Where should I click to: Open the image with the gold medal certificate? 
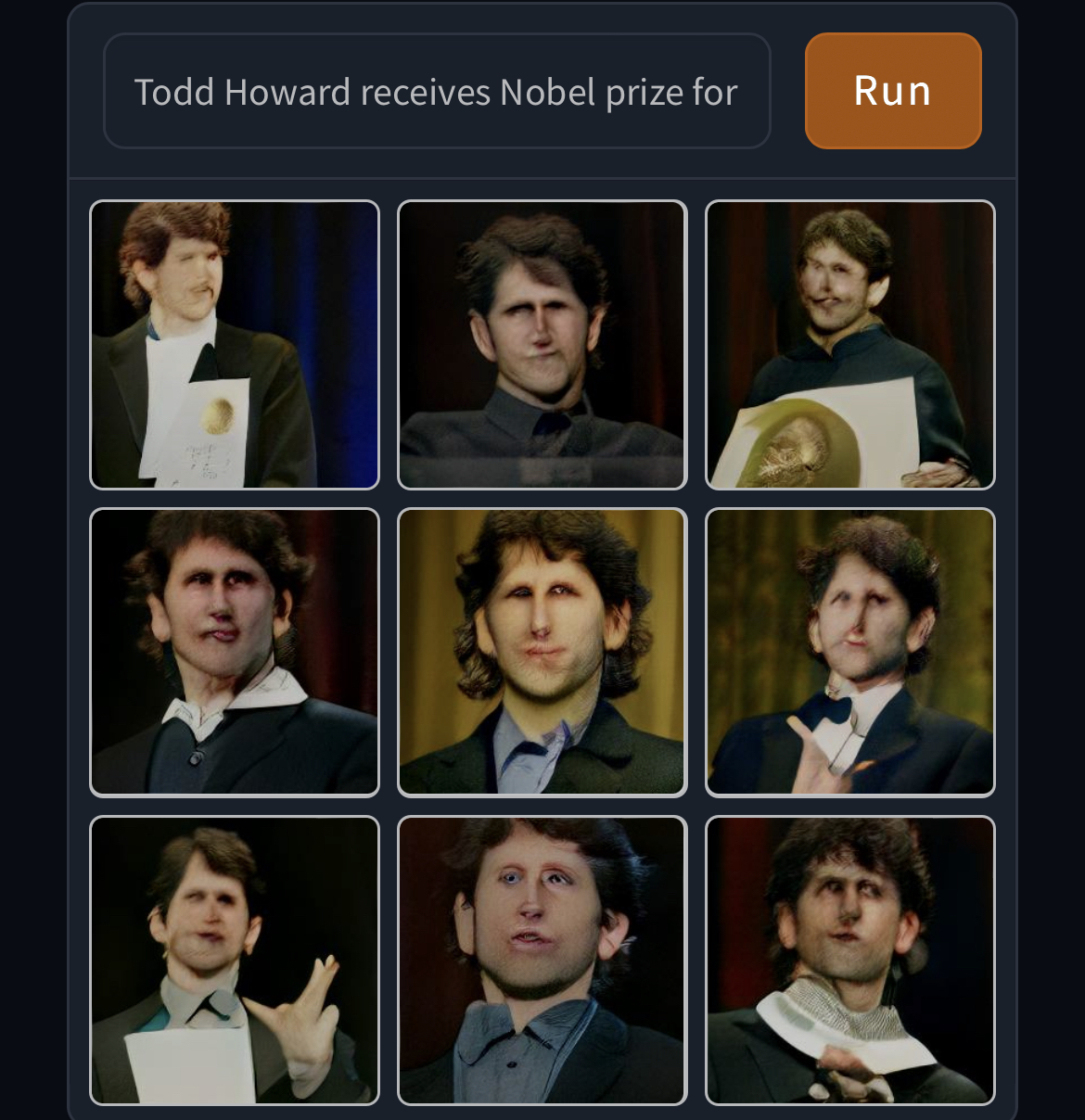coord(235,345)
